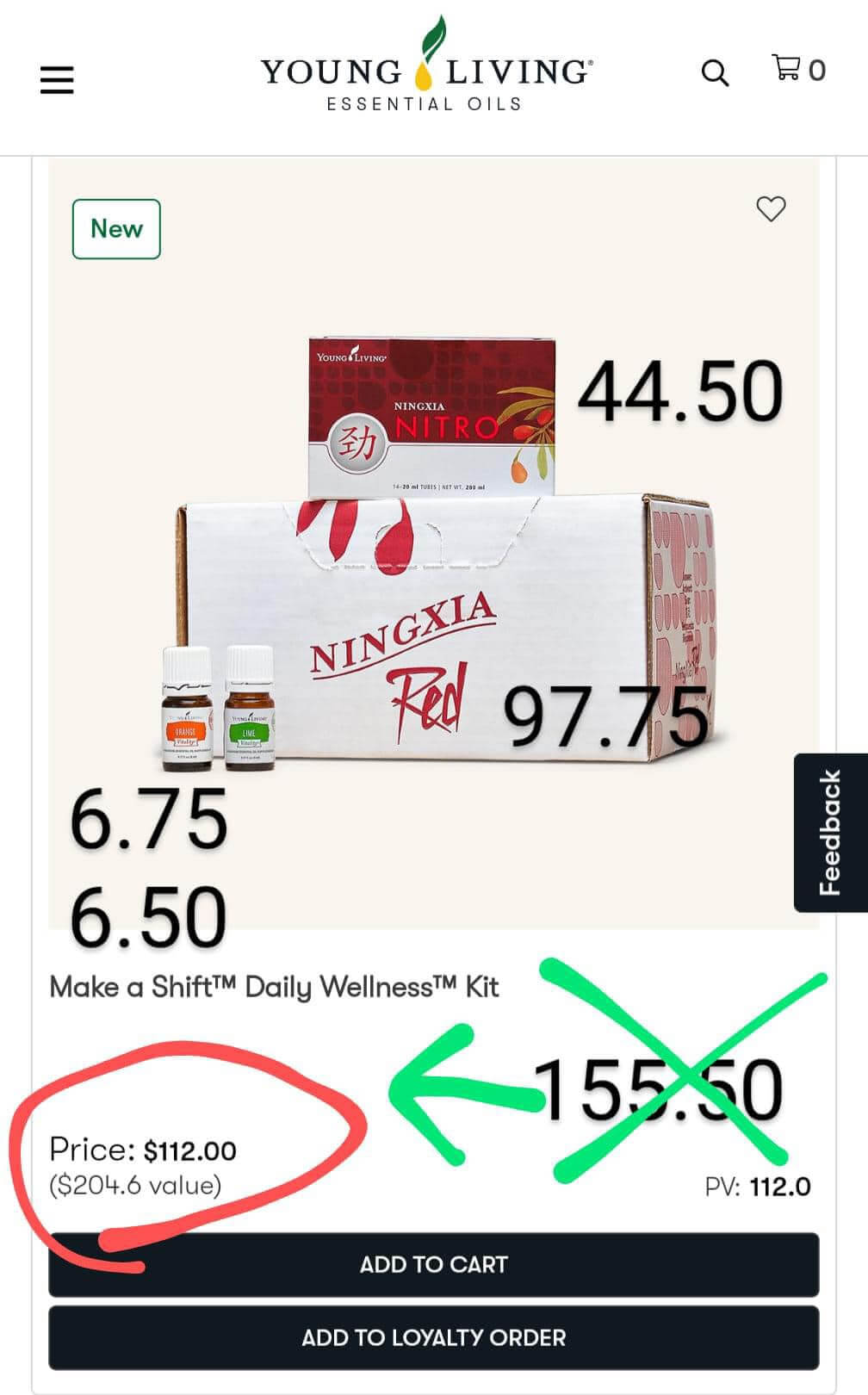This screenshot has width=868, height=1395.
Task: Tap the ADD TO CART button
Action: pos(433,1264)
